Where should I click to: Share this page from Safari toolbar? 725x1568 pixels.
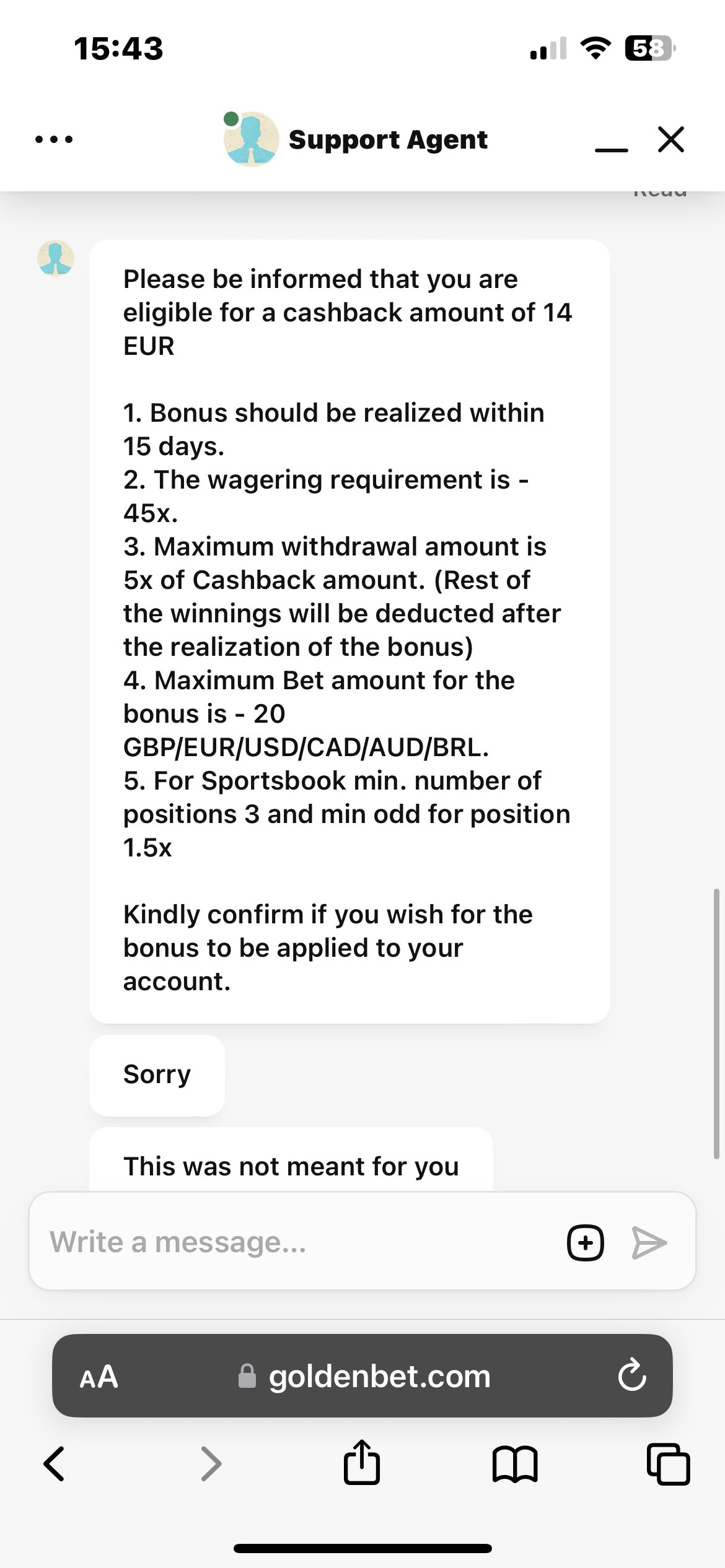click(362, 1463)
